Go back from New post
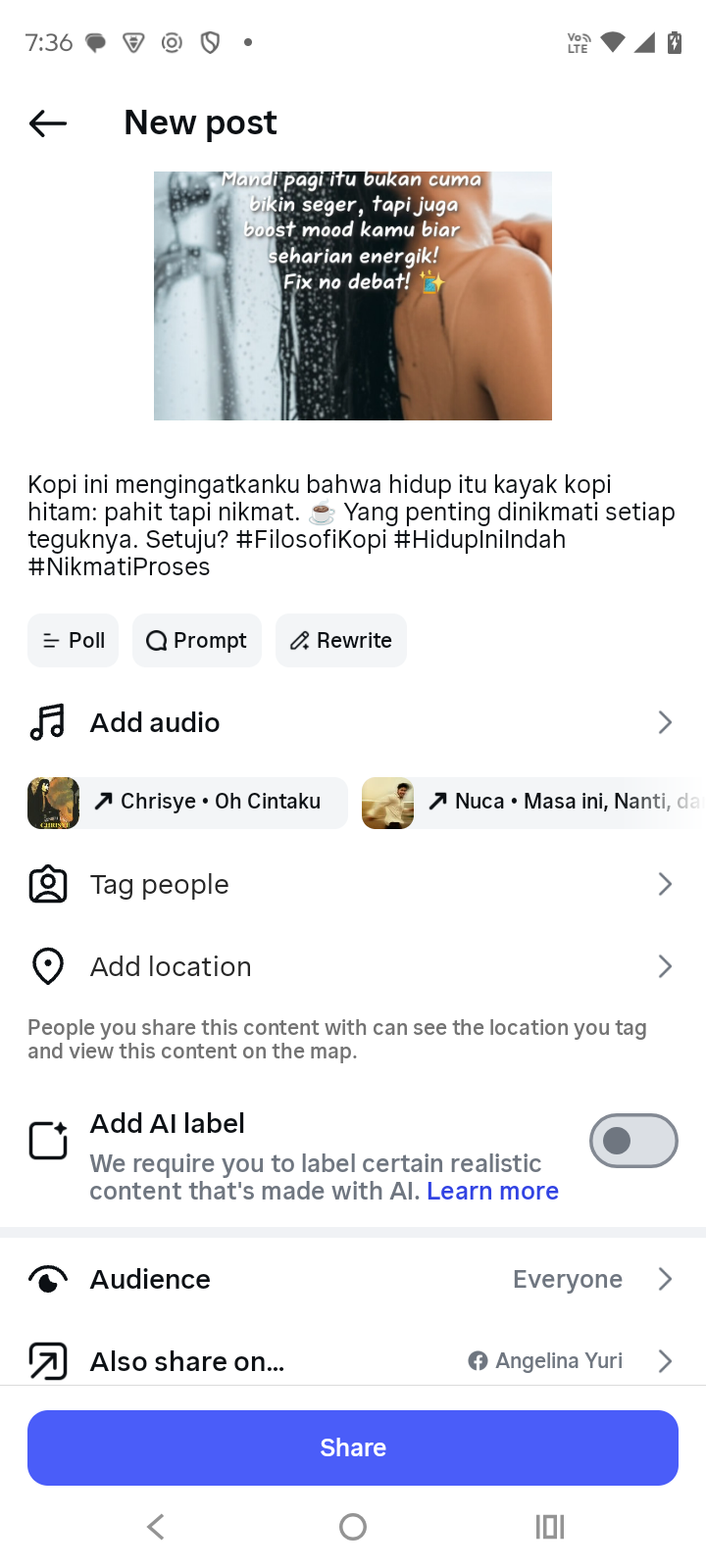The width and height of the screenshot is (706, 1568). click(47, 123)
